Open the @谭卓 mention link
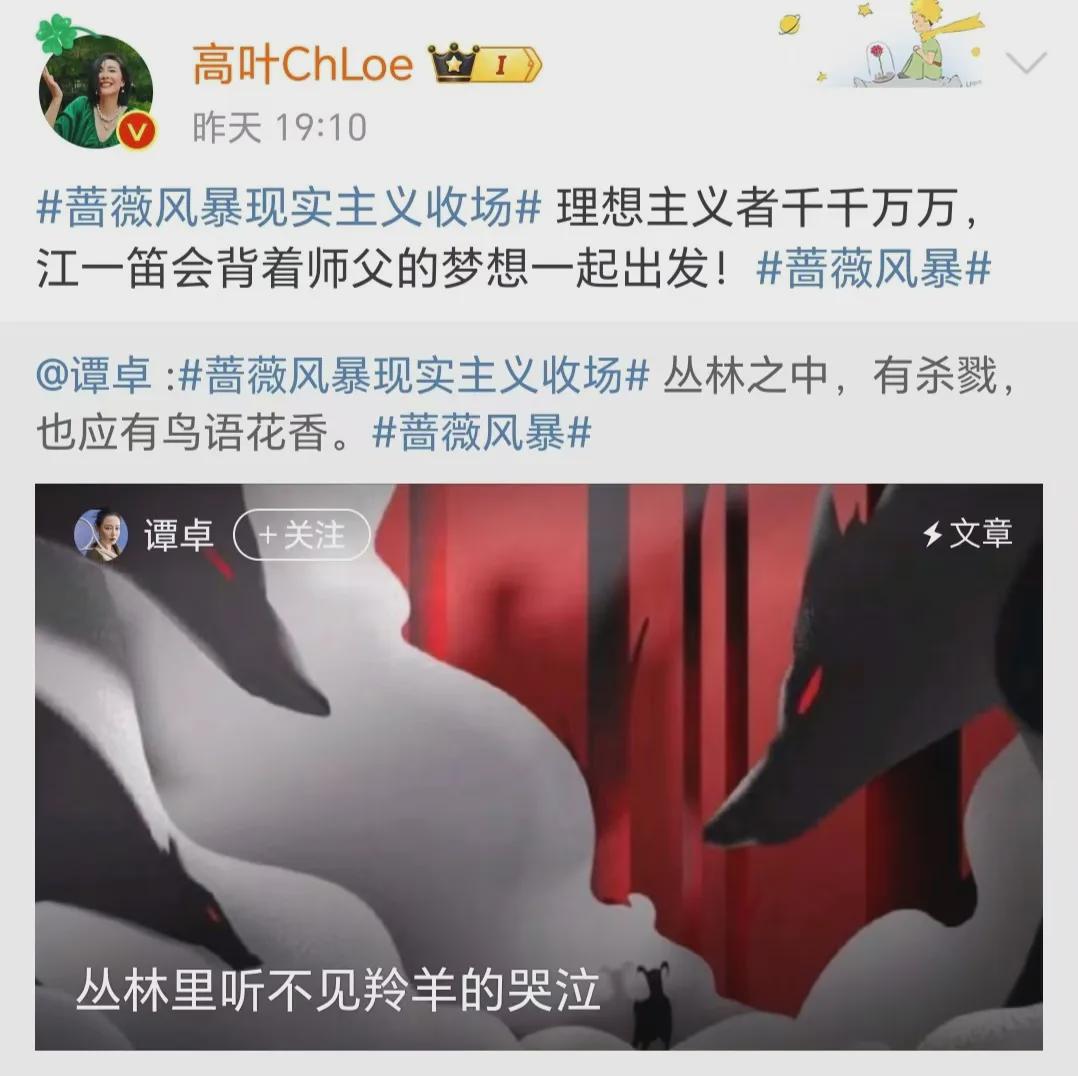Screen dimensions: 1078x1076 94,377
